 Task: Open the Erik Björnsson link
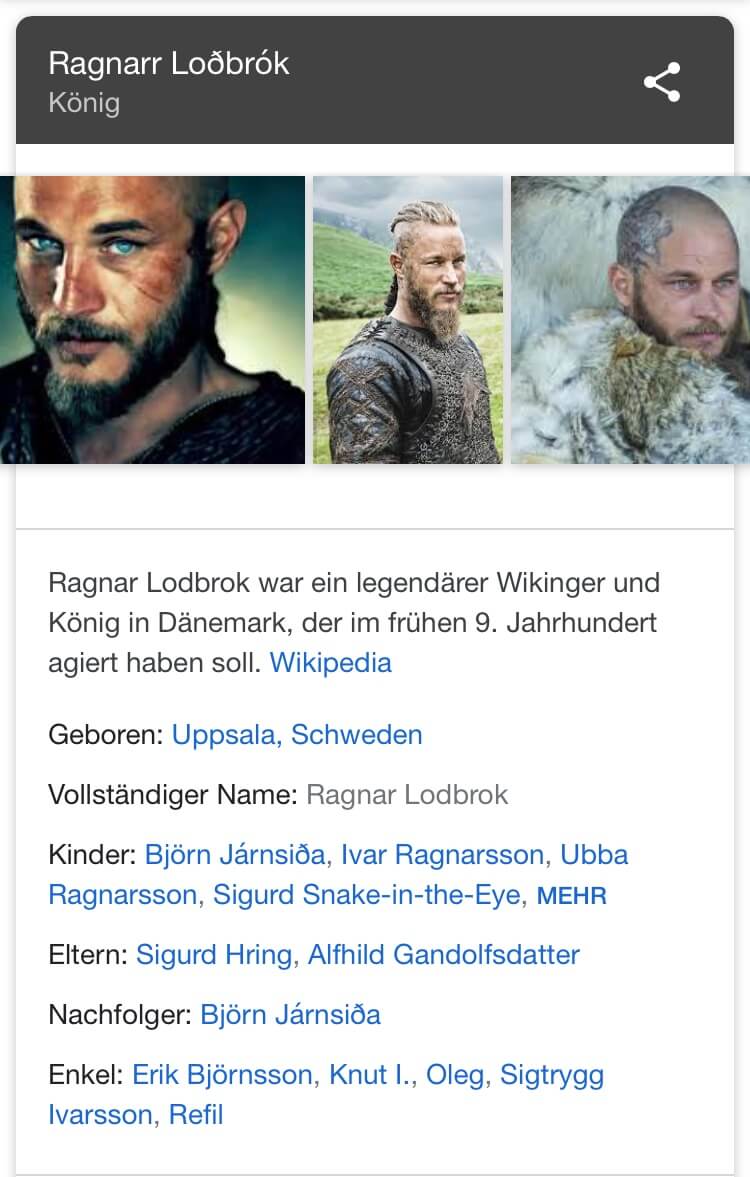coord(222,1075)
